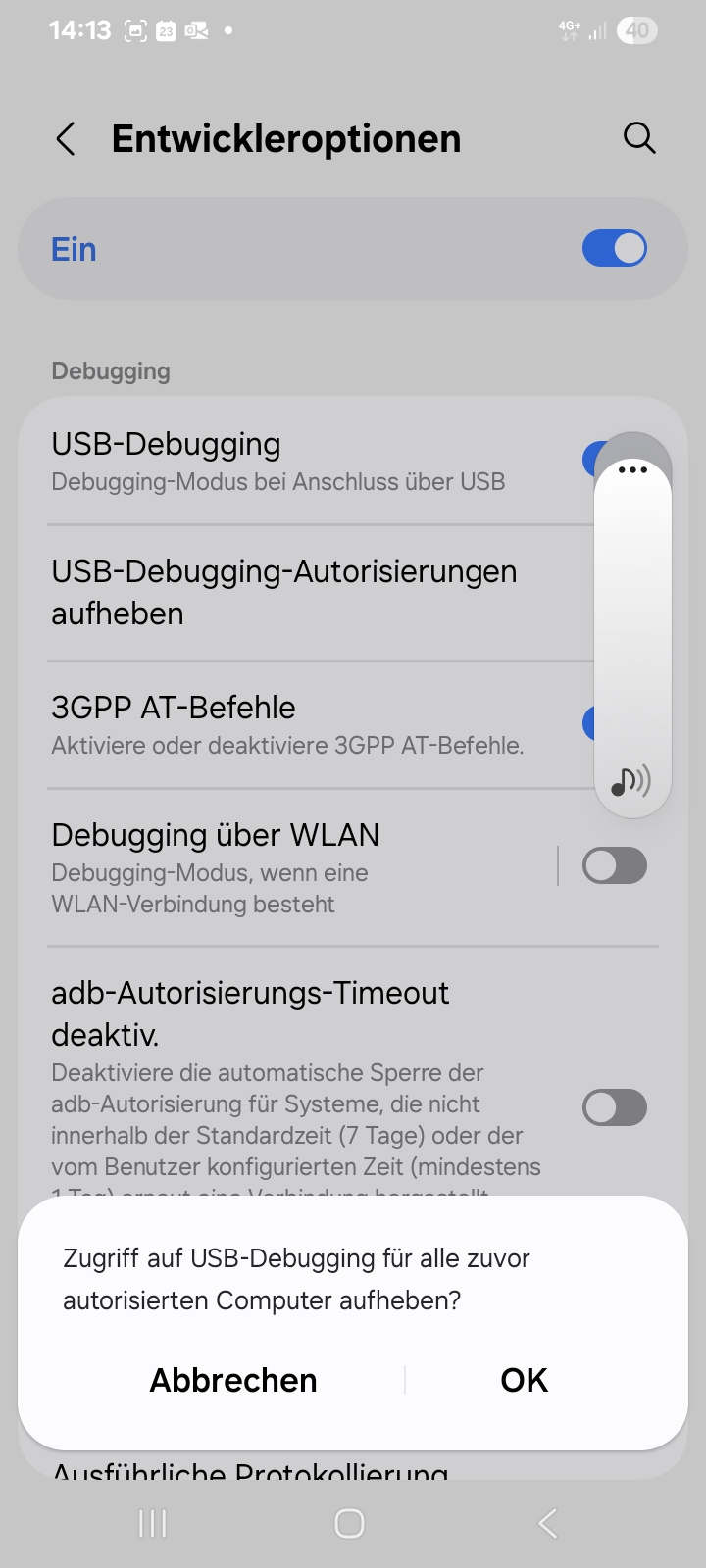
Task: Toggle adb-Autorisierungs-Timeout deaktiv.
Action: [614, 1107]
